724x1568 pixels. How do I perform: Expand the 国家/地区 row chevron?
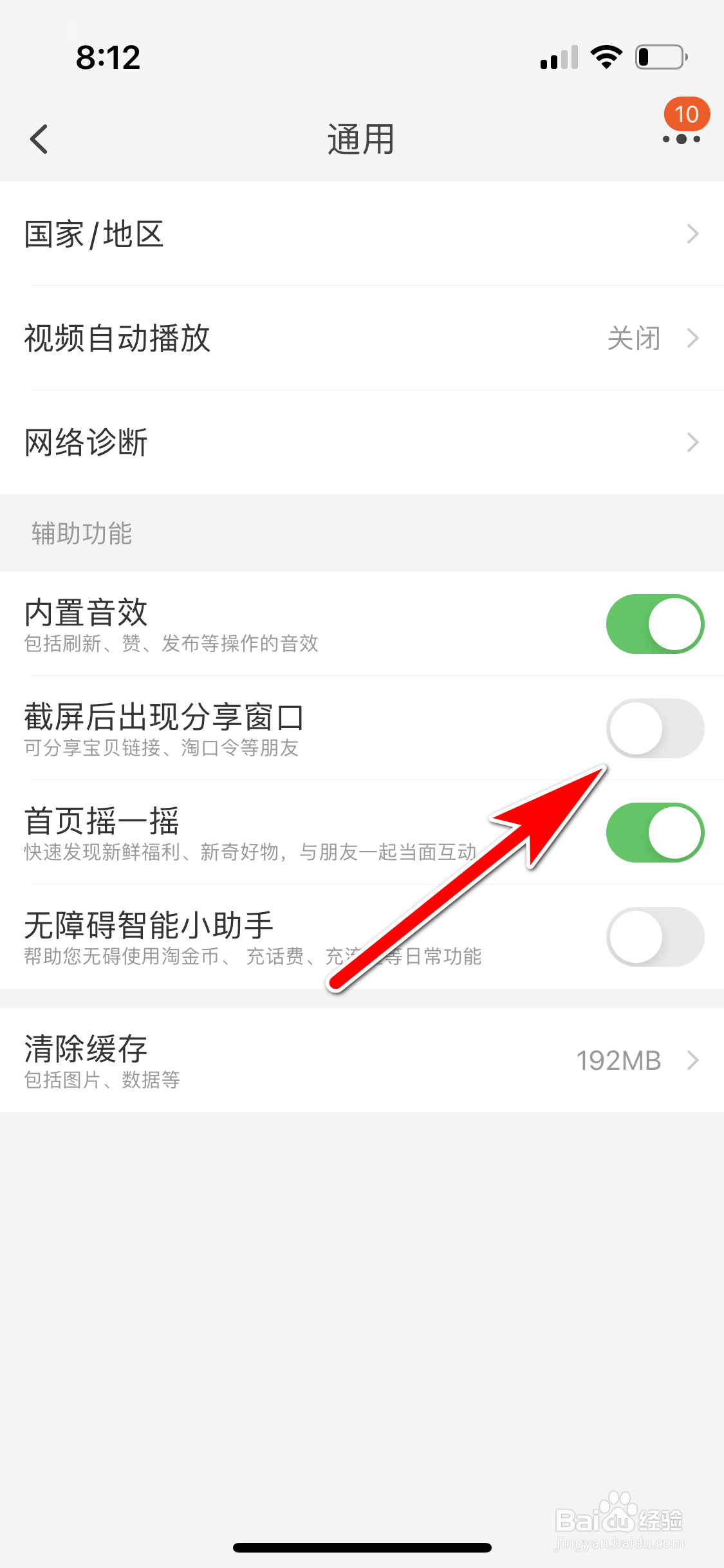[x=692, y=234]
